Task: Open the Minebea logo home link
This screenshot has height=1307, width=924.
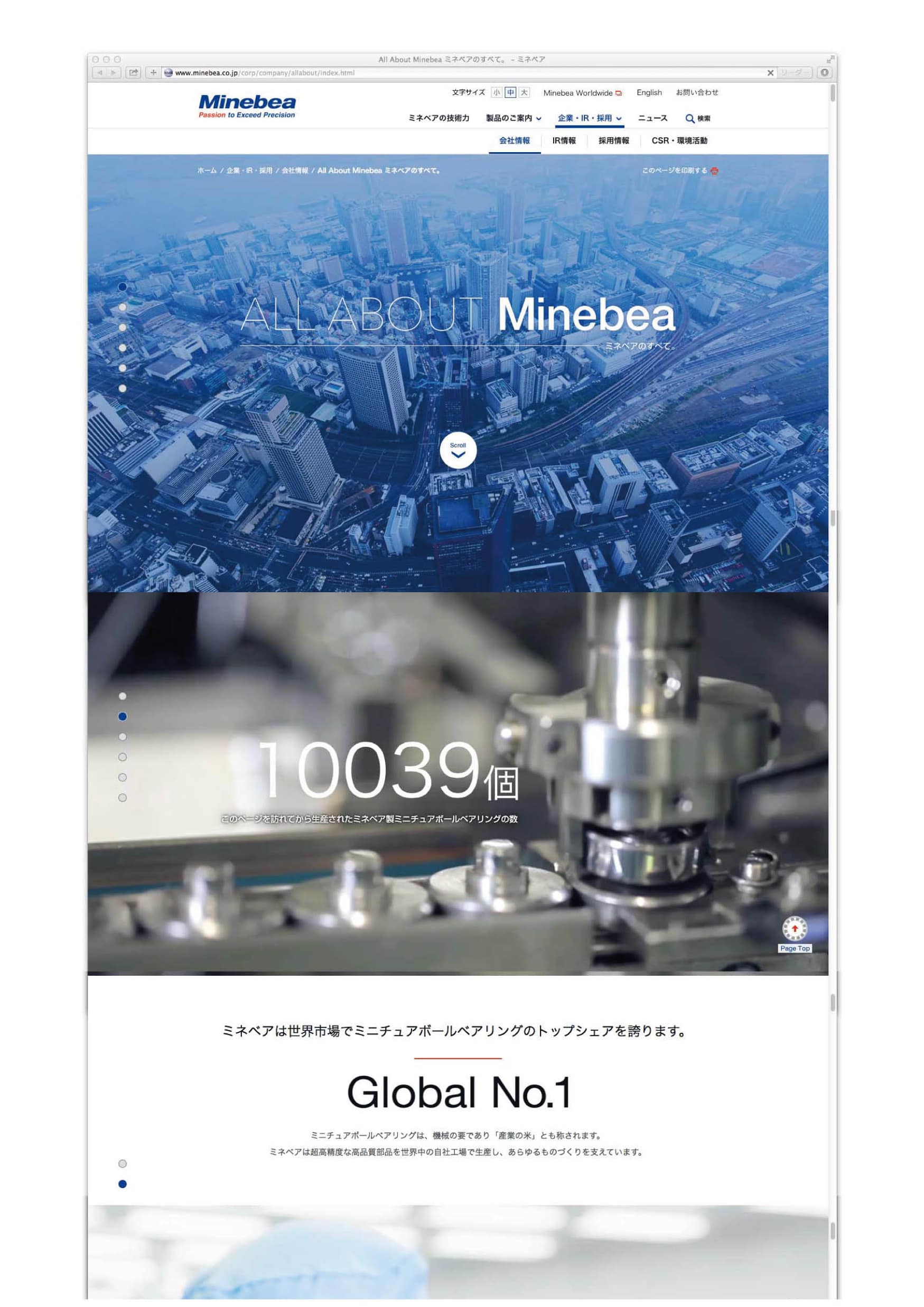Action: [247, 106]
